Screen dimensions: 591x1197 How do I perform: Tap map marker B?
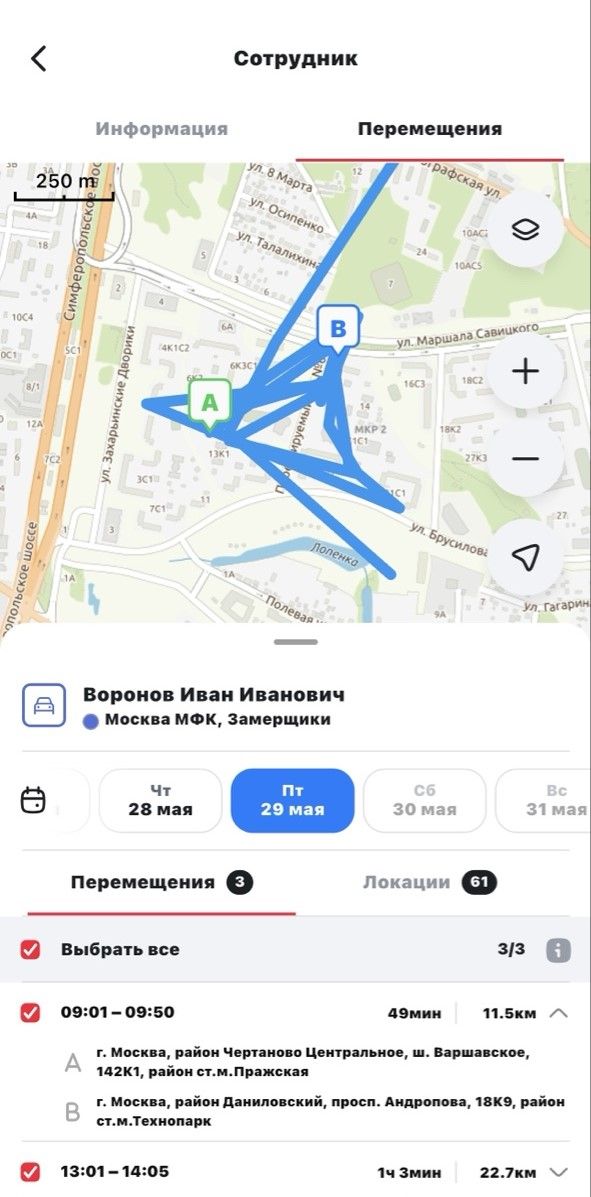(x=337, y=331)
